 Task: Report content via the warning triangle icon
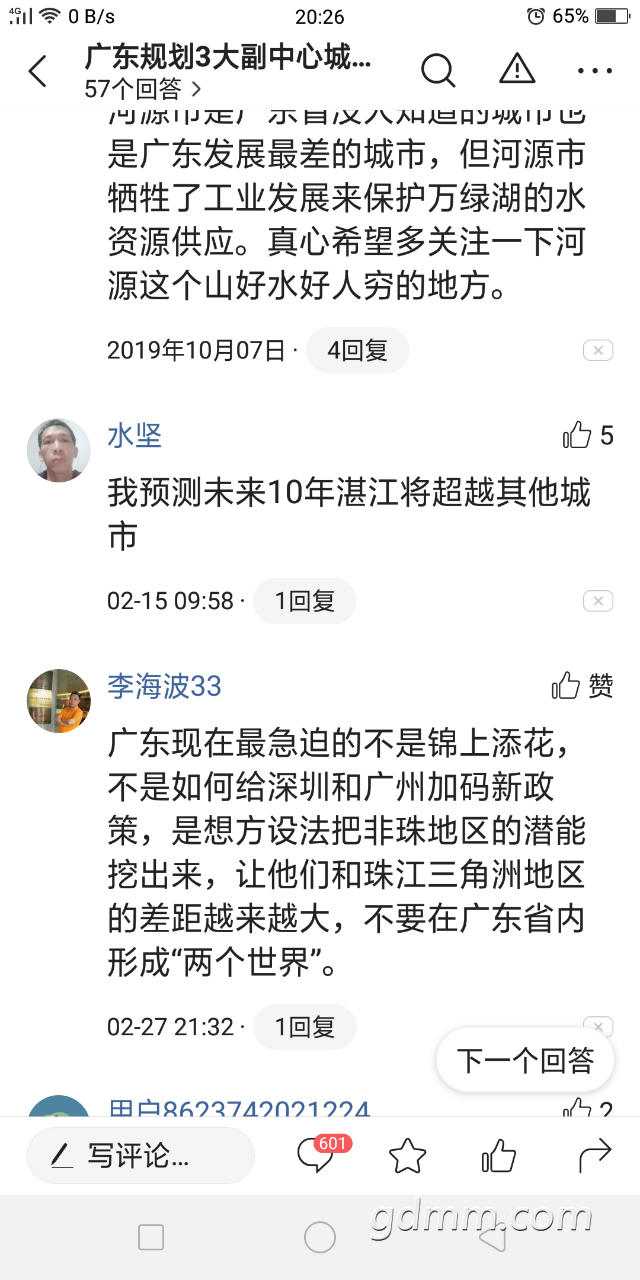tap(517, 70)
